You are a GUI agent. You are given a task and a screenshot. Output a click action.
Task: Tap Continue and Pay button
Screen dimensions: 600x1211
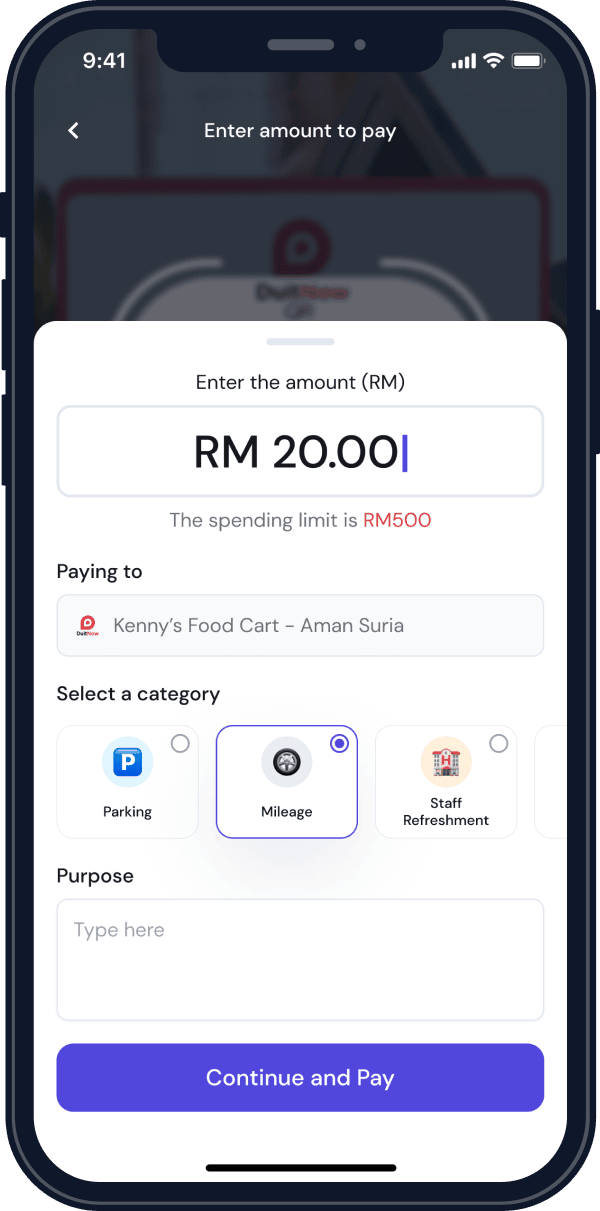(x=300, y=1078)
